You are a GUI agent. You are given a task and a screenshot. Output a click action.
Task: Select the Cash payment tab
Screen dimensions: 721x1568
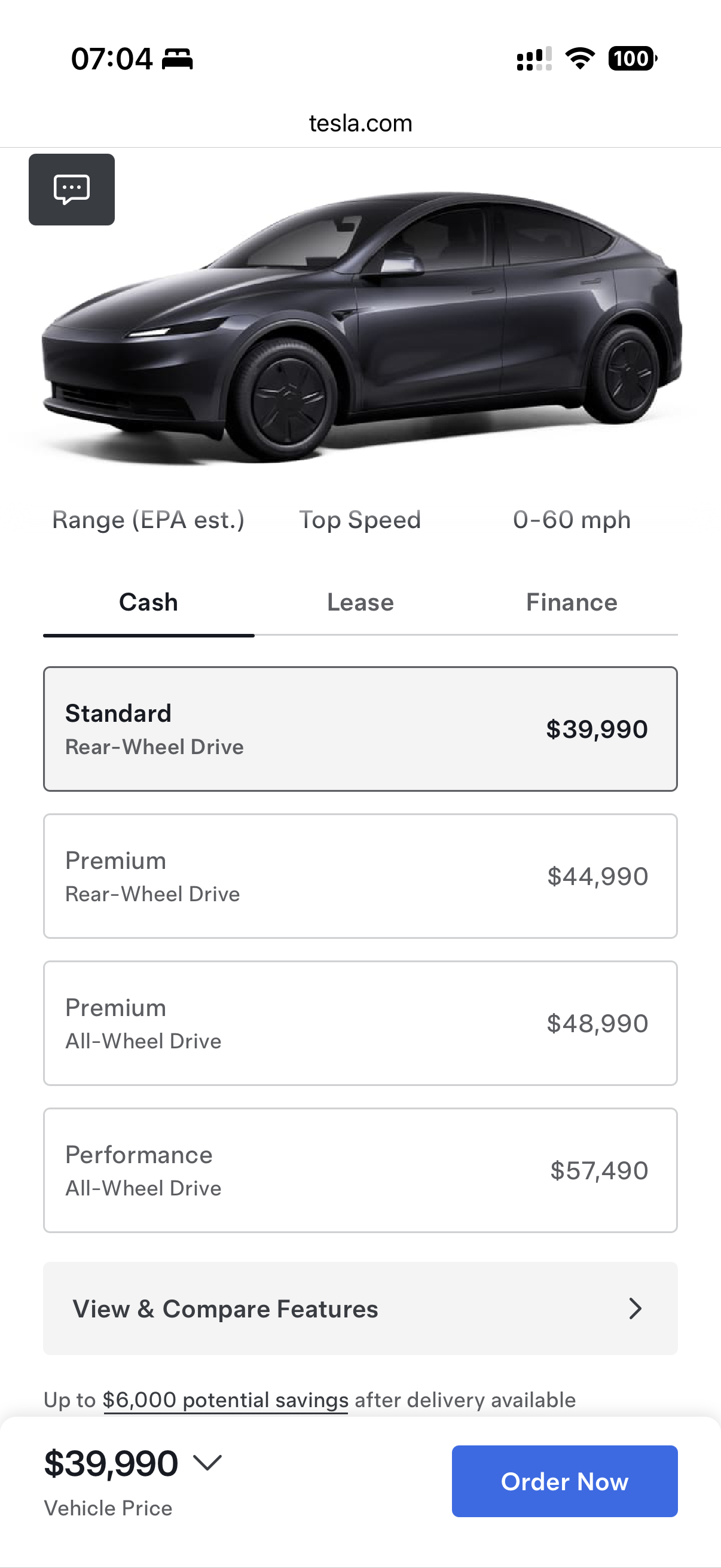point(148,603)
